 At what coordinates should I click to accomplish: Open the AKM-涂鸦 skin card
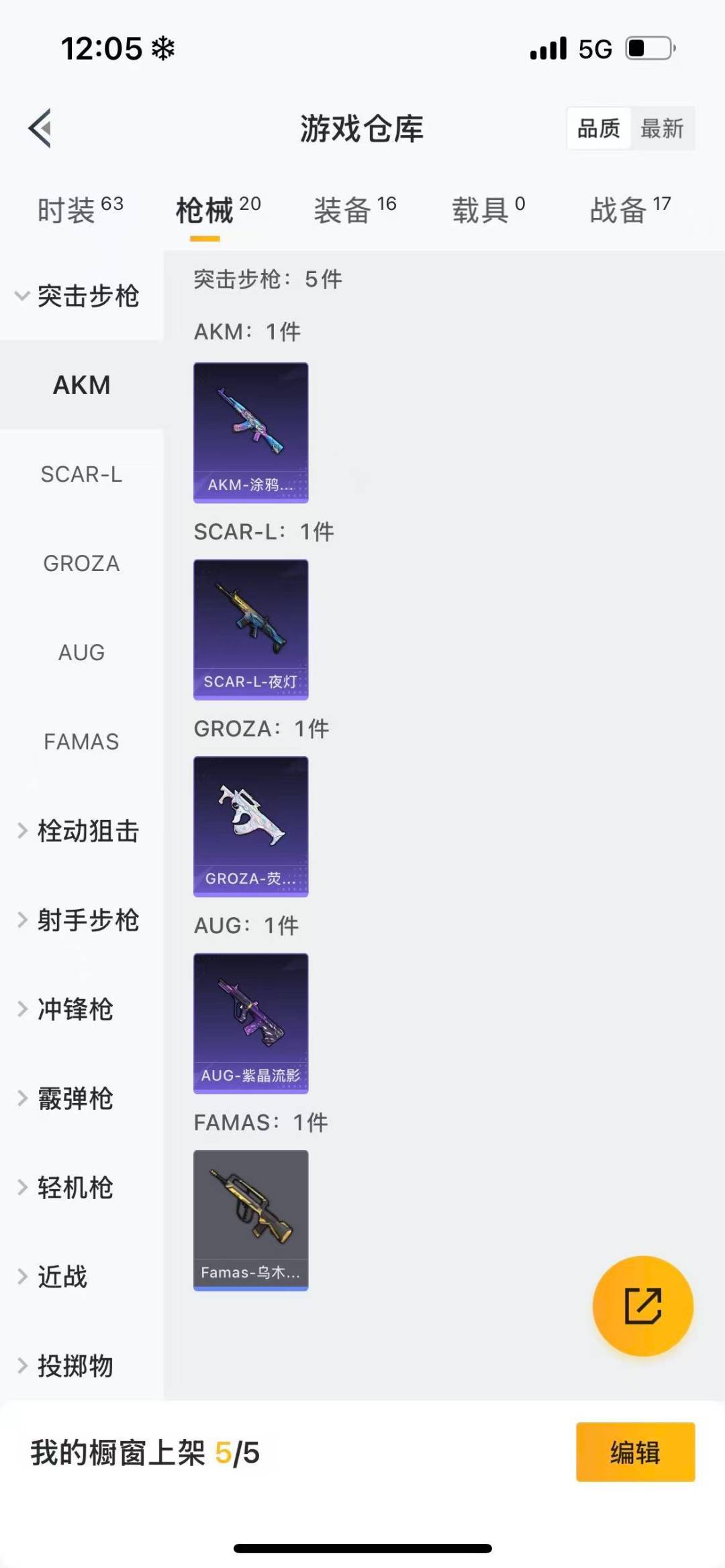pyautogui.click(x=250, y=432)
